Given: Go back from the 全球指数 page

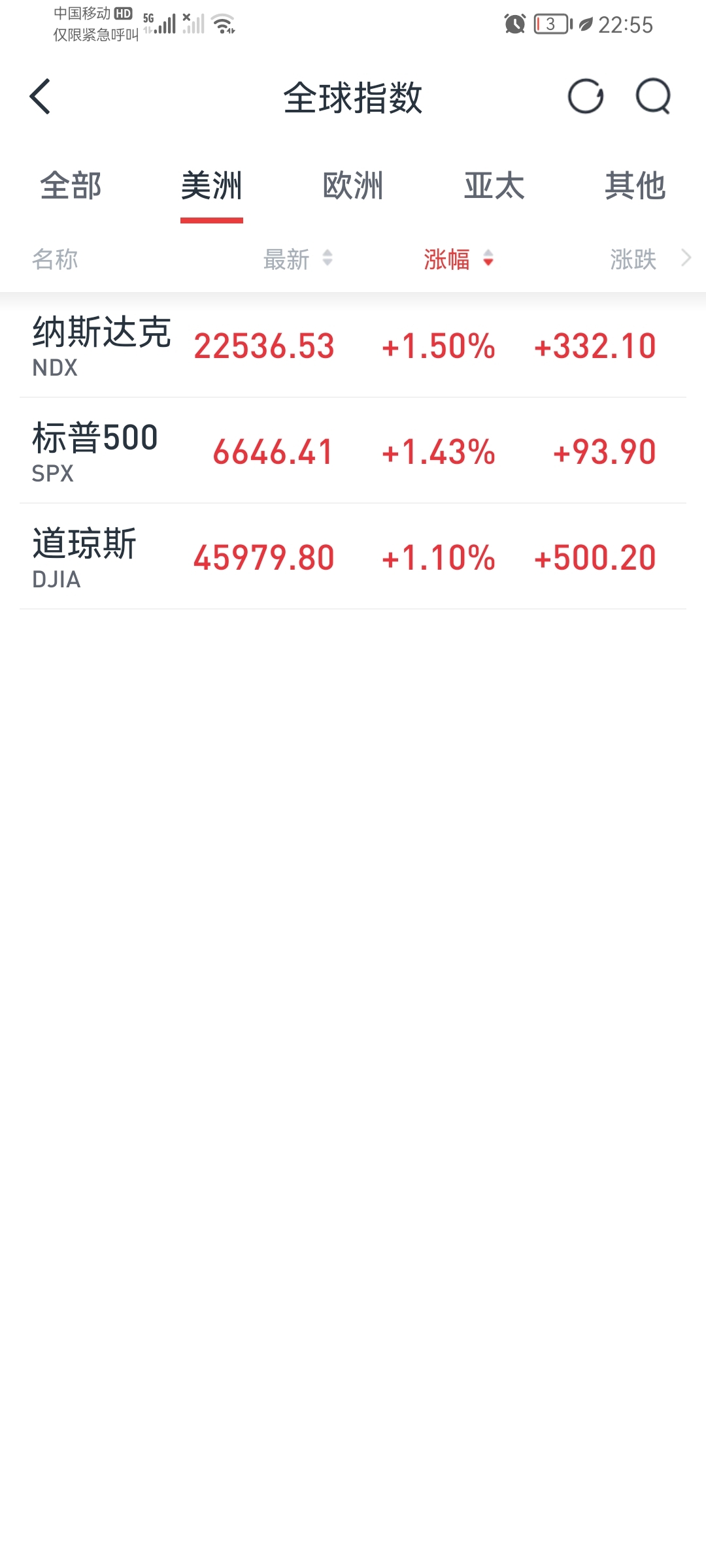Looking at the screenshot, I should [41, 97].
